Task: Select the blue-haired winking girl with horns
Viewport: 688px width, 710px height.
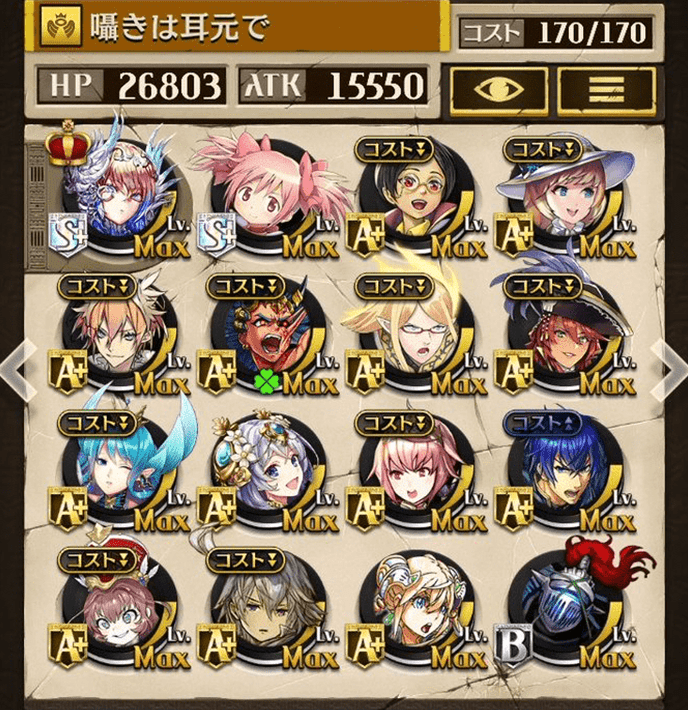Action: pyautogui.click(x=118, y=470)
